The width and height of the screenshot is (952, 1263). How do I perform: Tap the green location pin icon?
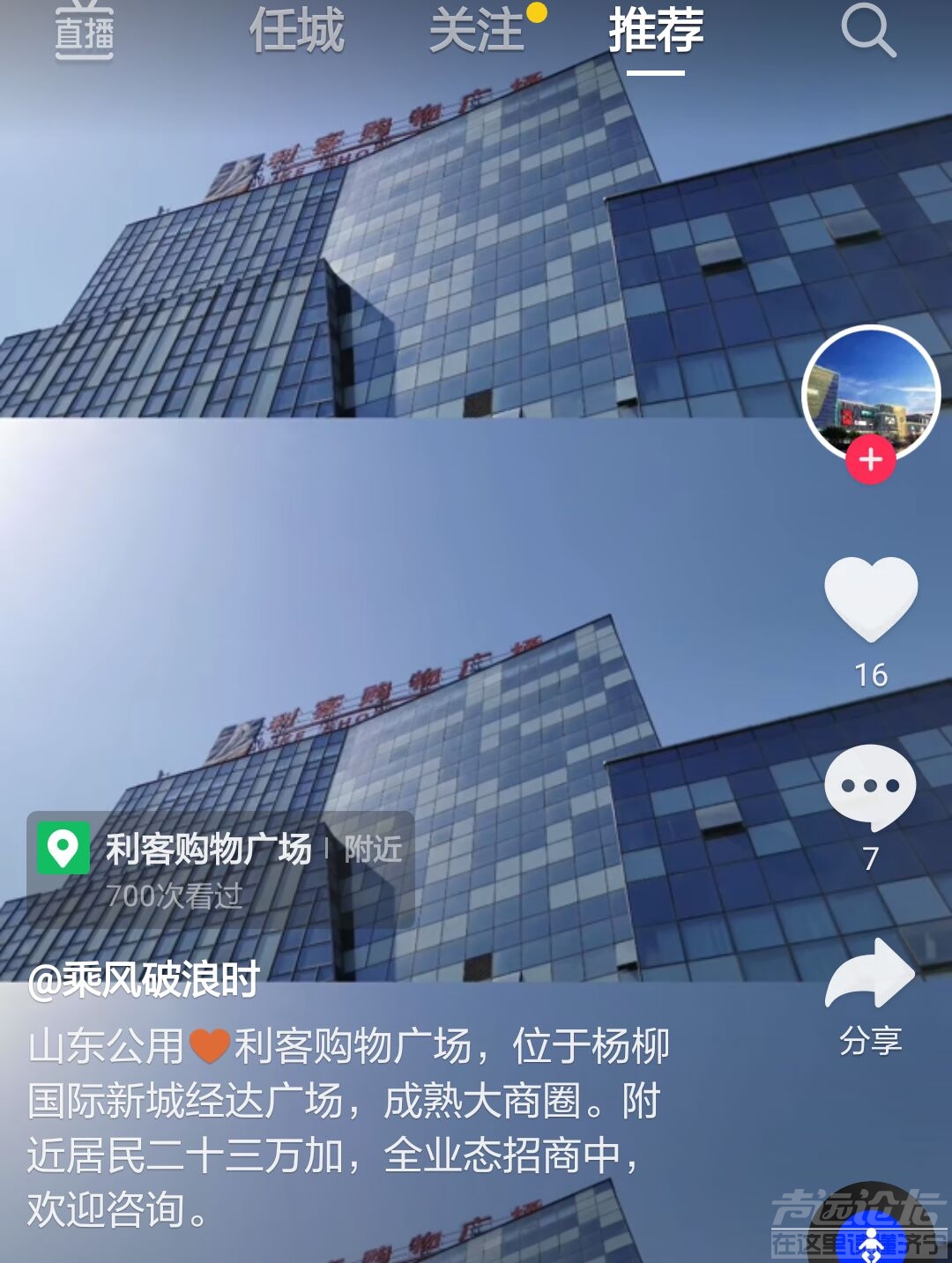tap(62, 849)
